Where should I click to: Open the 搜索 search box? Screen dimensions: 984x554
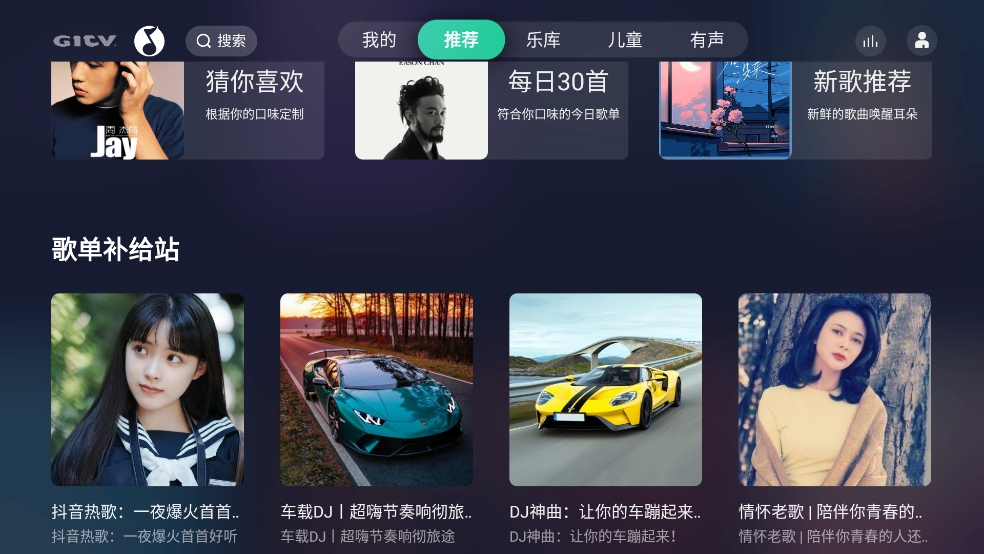coord(221,41)
